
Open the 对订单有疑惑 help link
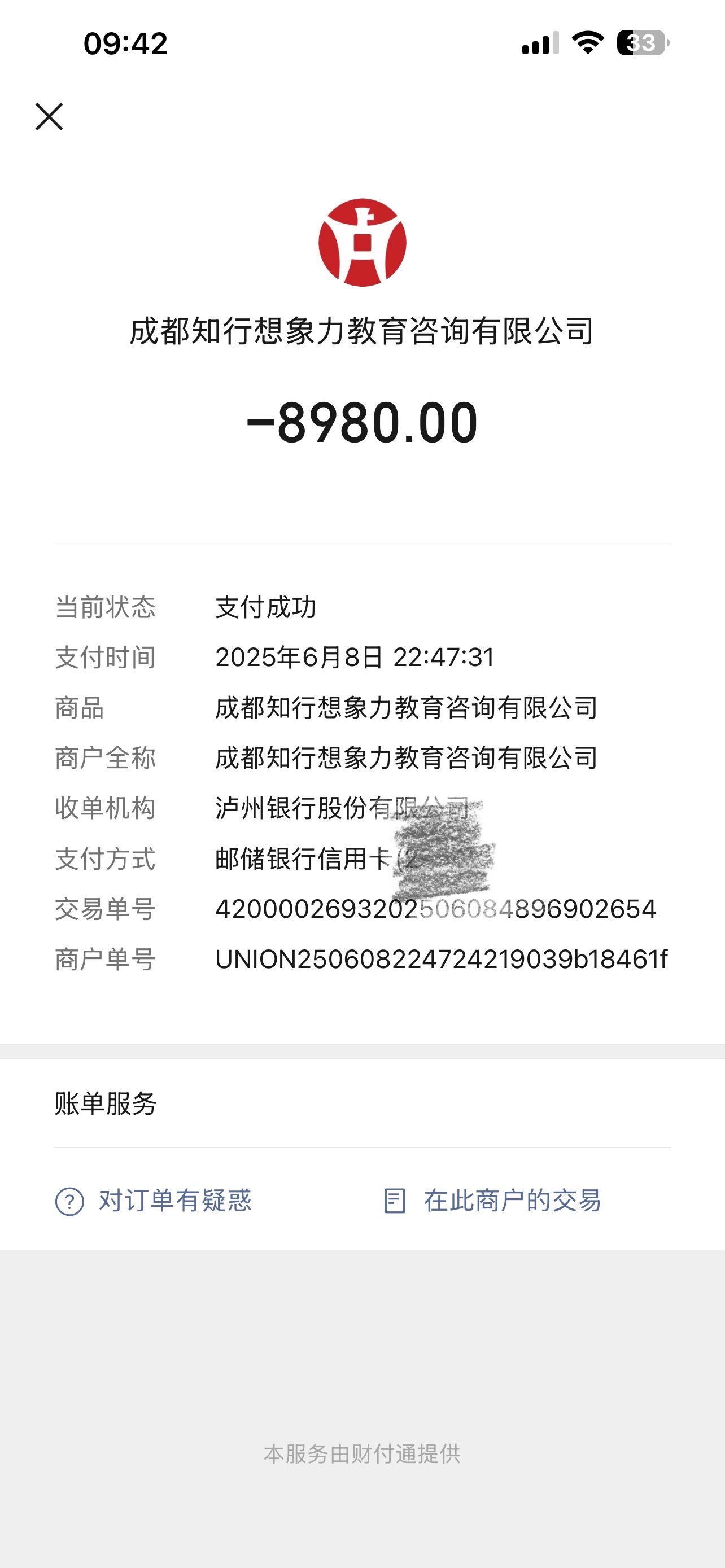pos(154,1201)
